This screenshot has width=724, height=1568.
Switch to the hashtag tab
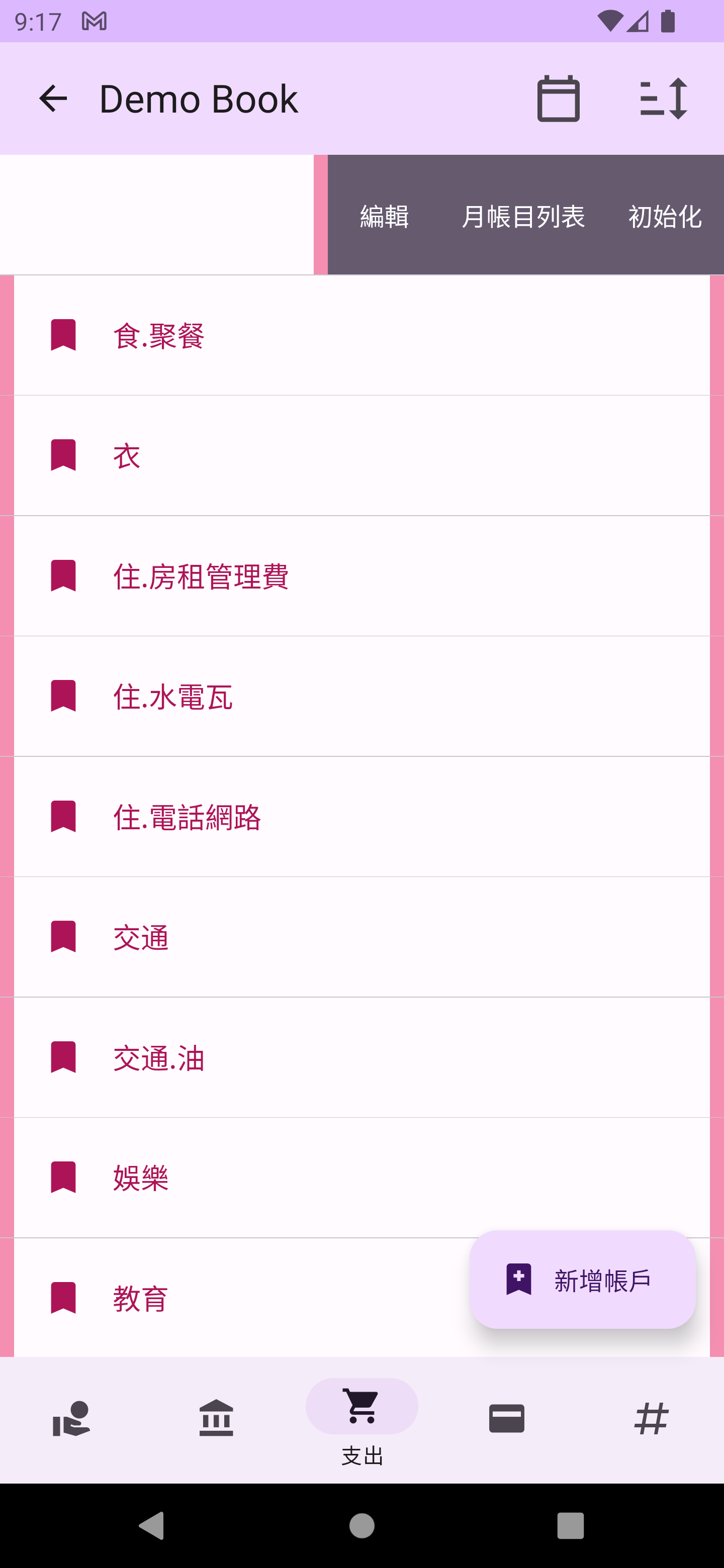click(x=651, y=1418)
